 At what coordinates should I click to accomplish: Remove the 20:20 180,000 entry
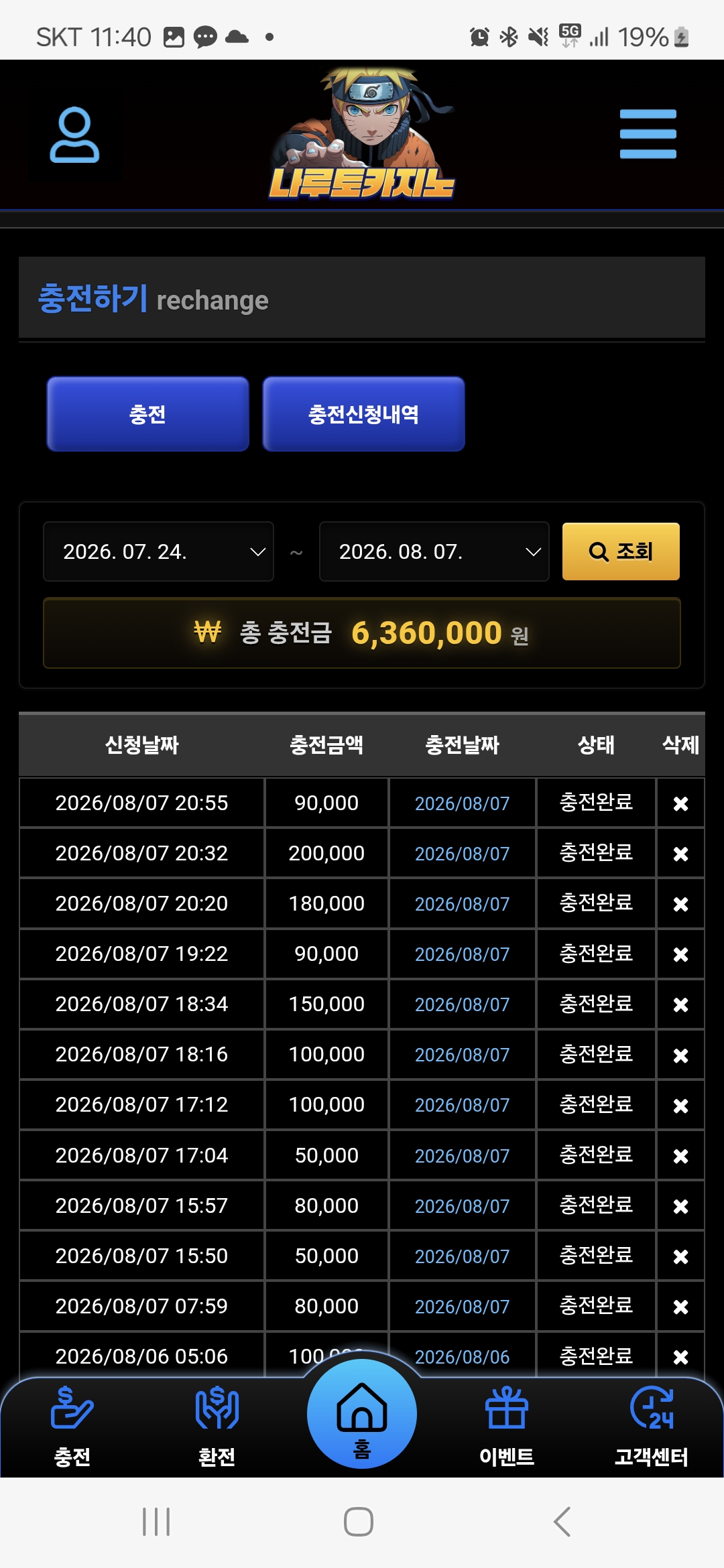(x=680, y=904)
